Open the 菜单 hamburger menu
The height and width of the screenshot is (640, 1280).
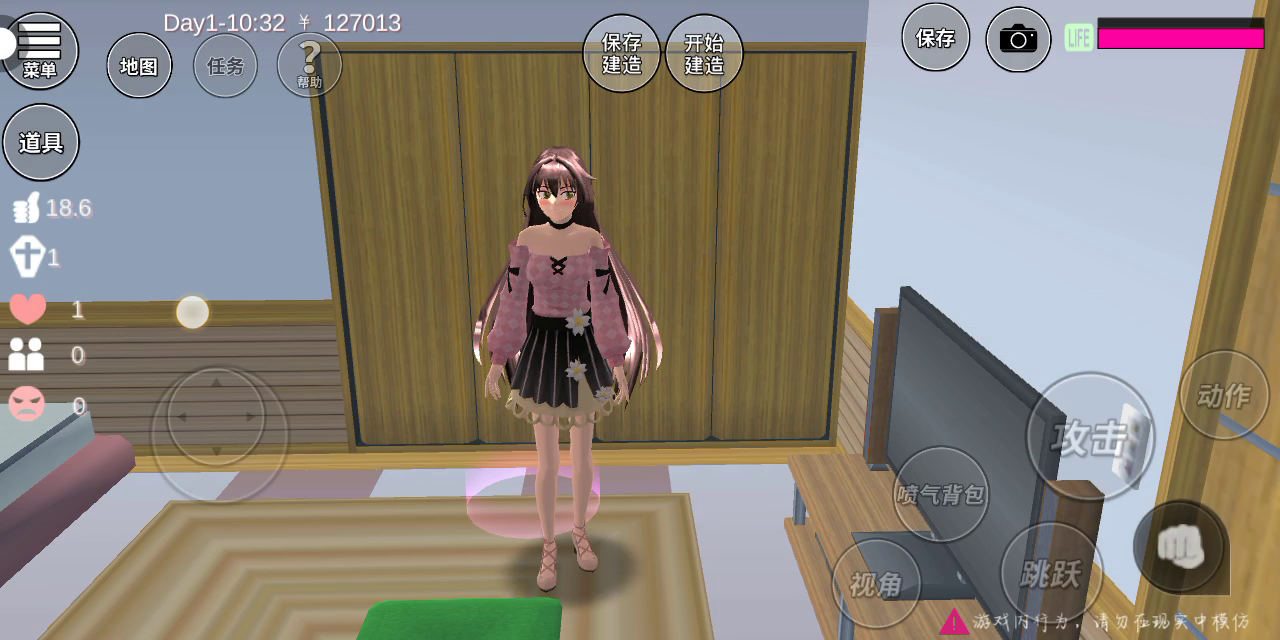[x=40, y=50]
